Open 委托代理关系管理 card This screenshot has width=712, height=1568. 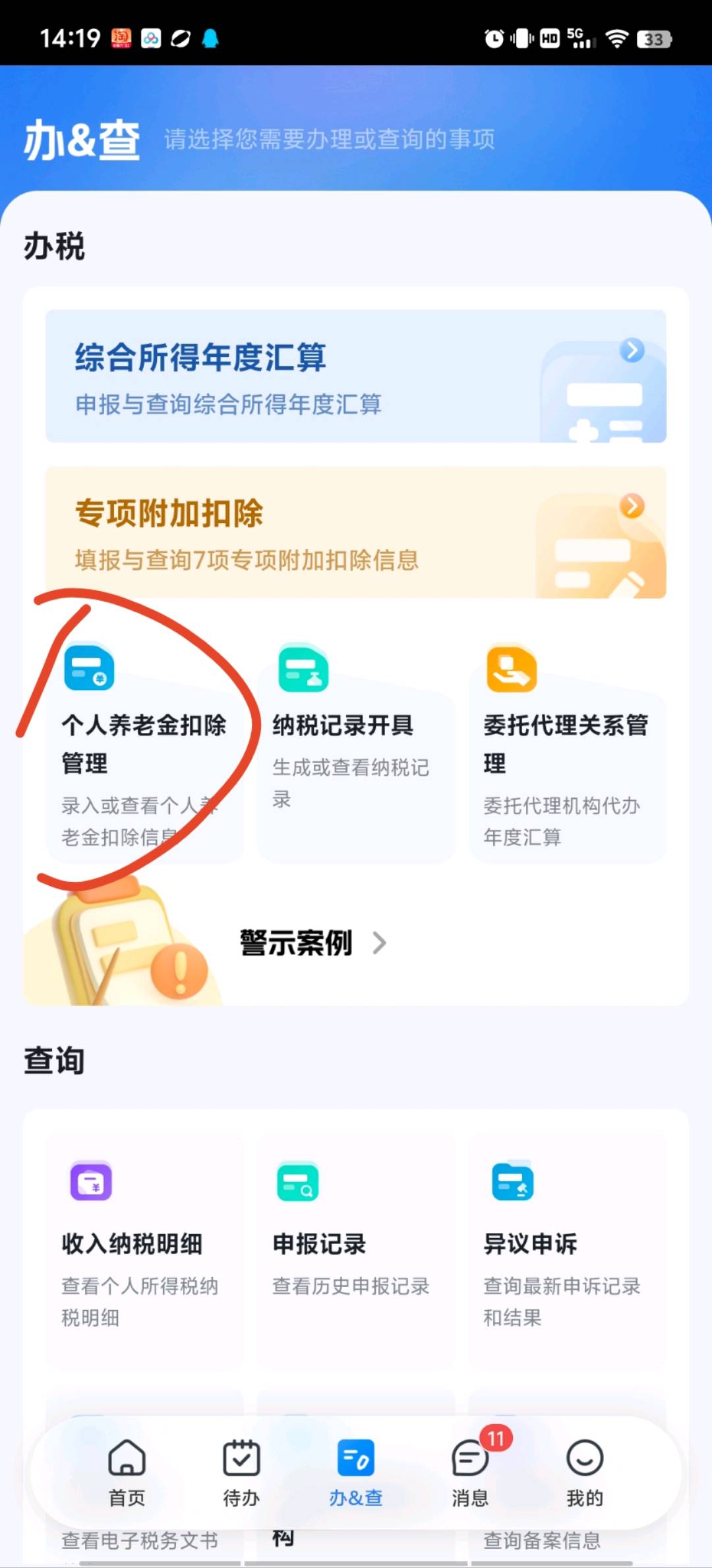pyautogui.click(x=567, y=745)
